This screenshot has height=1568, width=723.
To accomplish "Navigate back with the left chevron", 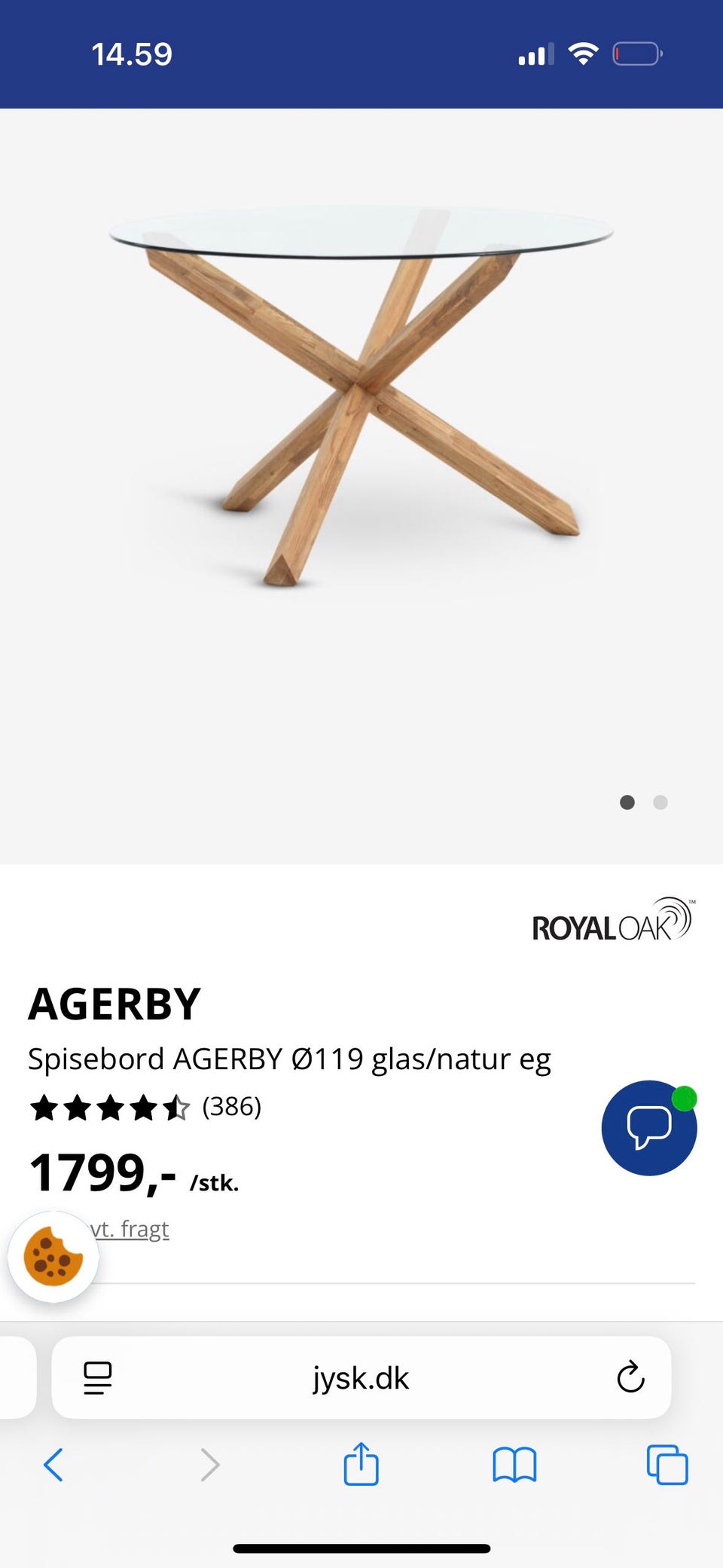I will 53,1465.
